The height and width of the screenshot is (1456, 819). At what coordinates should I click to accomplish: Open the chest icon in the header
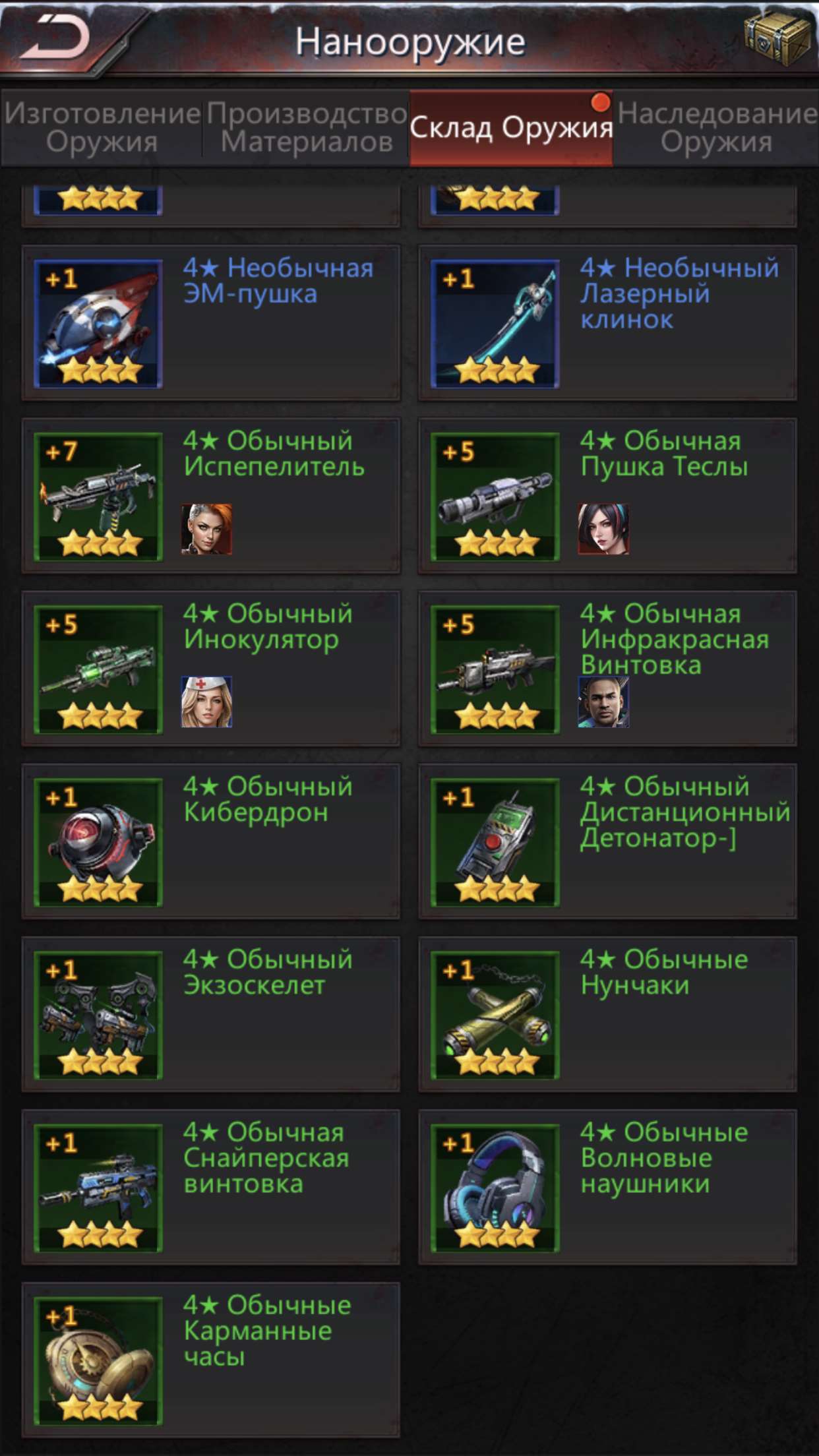click(777, 38)
